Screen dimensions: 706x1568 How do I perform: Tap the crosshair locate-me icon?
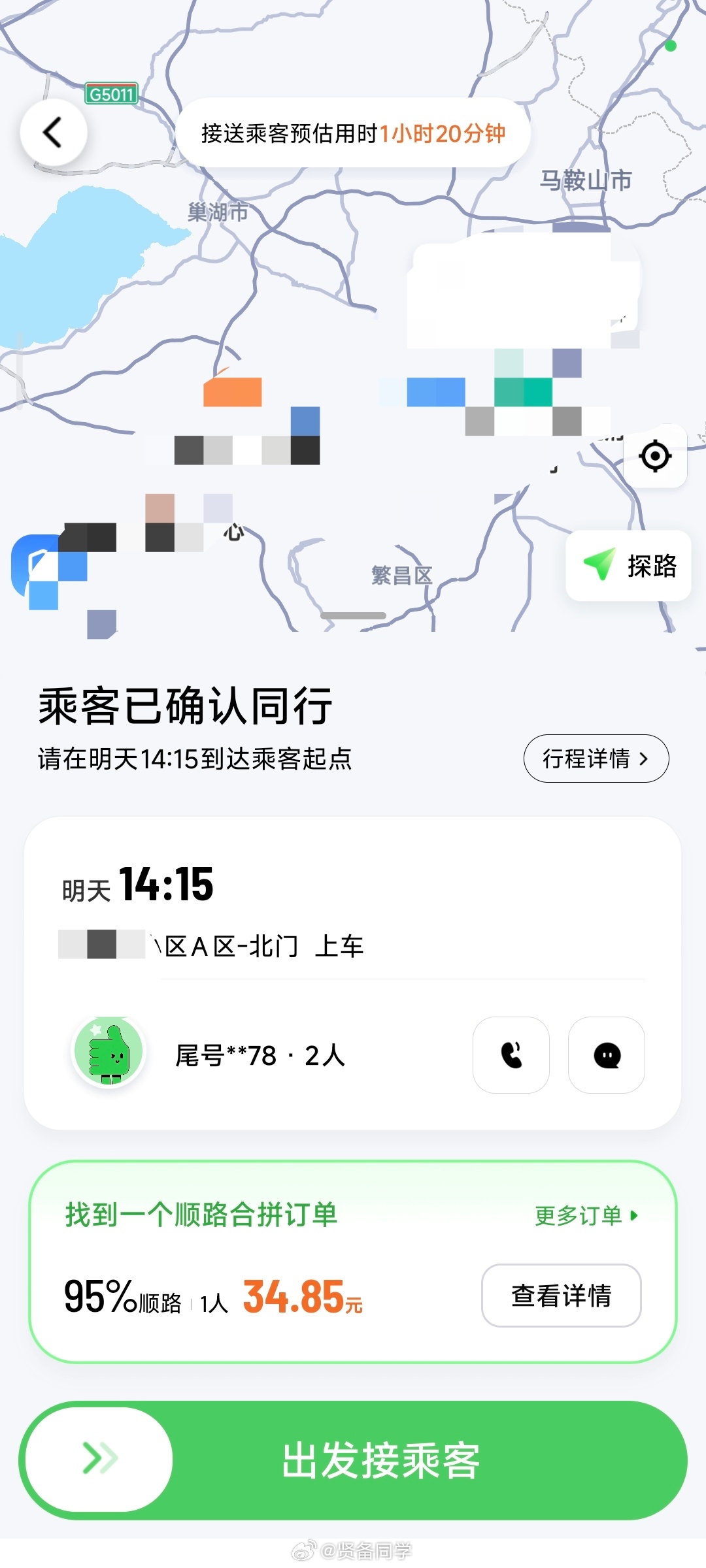[x=654, y=457]
